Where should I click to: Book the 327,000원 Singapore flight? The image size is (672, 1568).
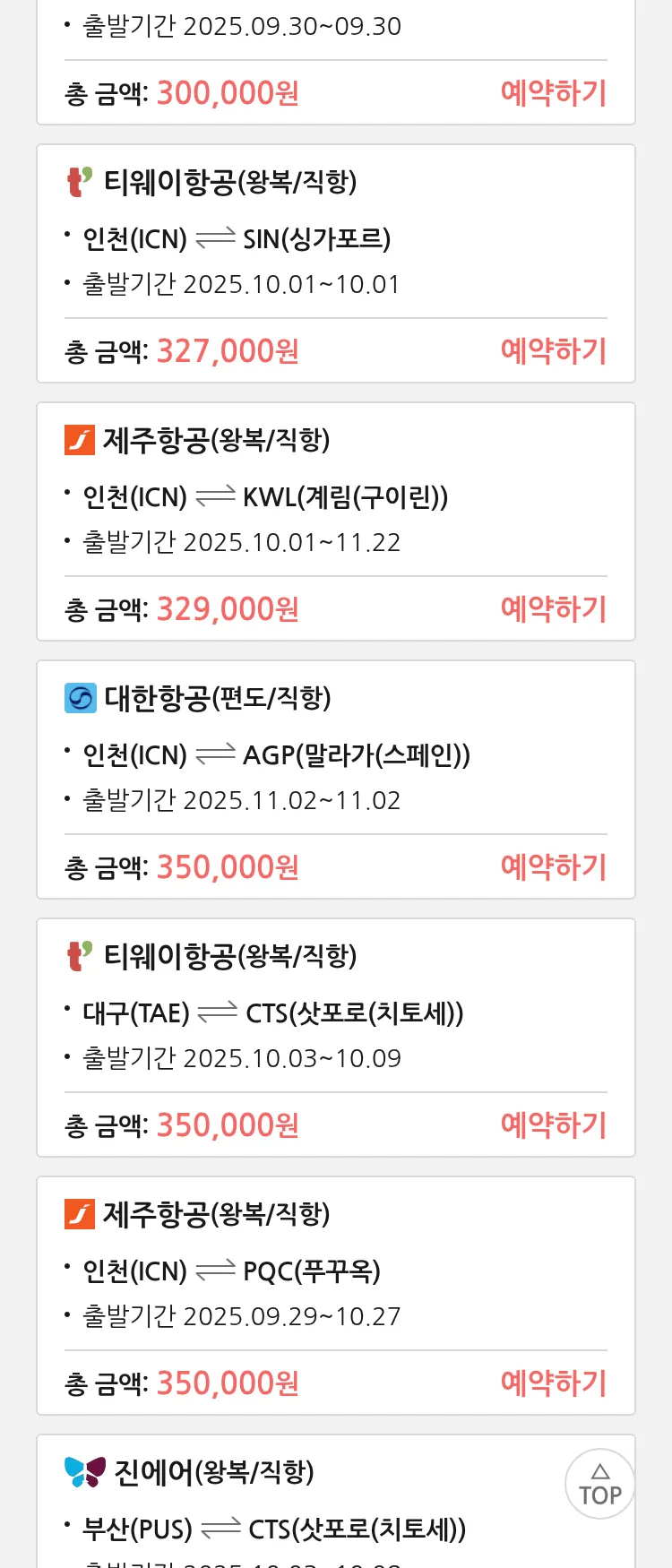click(553, 351)
